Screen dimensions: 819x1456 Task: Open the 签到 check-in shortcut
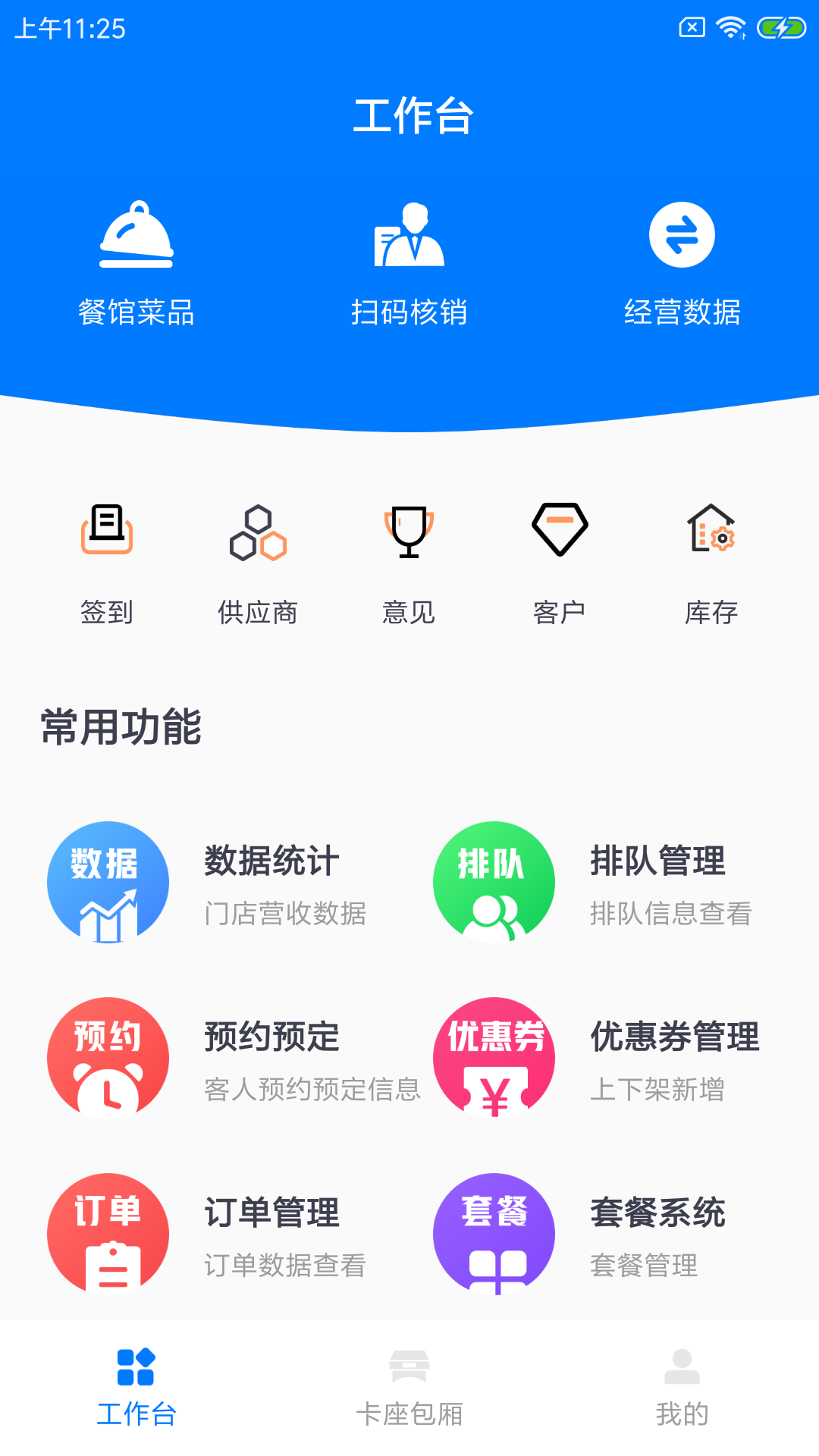pyautogui.click(x=107, y=563)
